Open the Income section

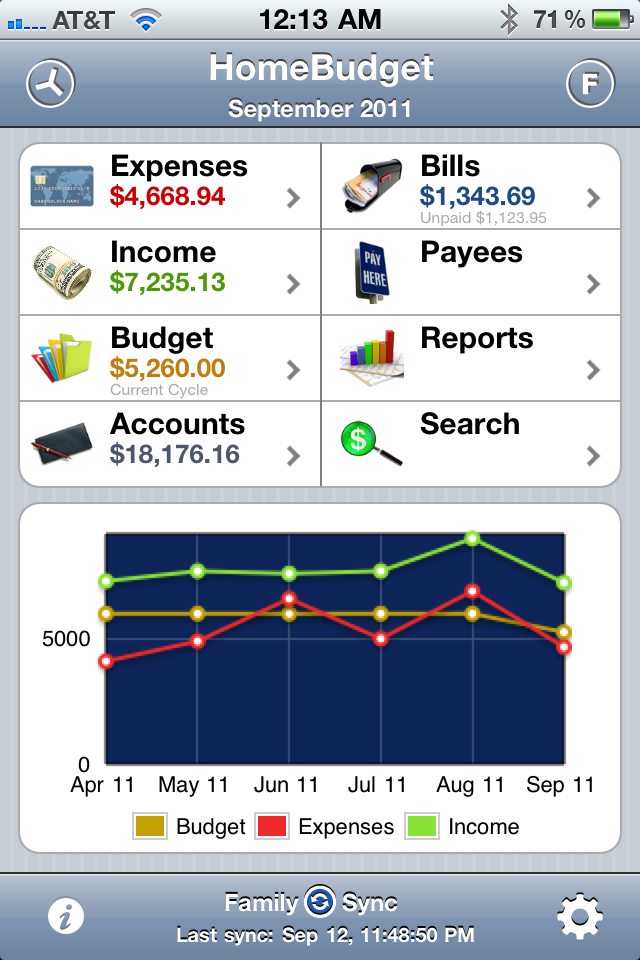pos(170,272)
